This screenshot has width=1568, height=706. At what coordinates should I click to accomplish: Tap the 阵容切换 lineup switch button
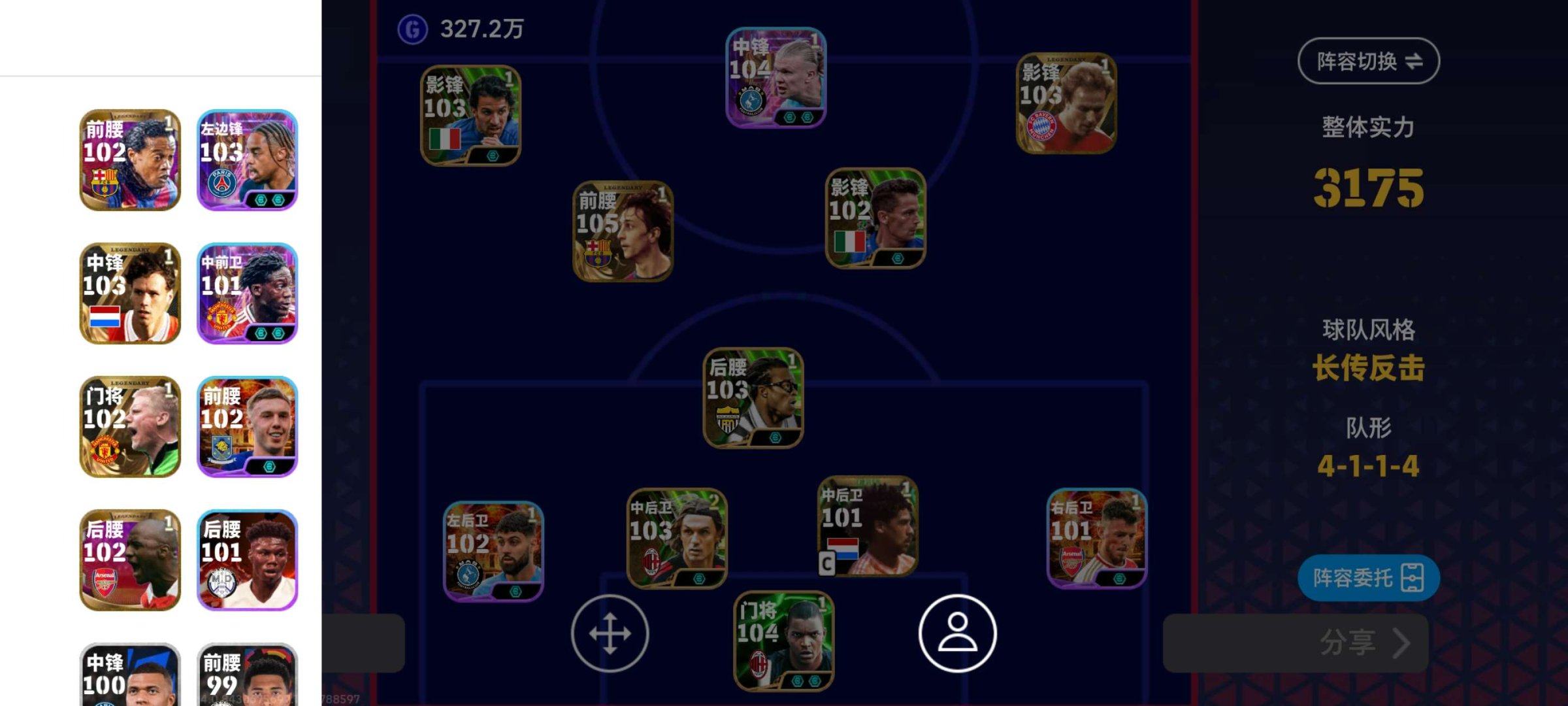pyautogui.click(x=1368, y=61)
